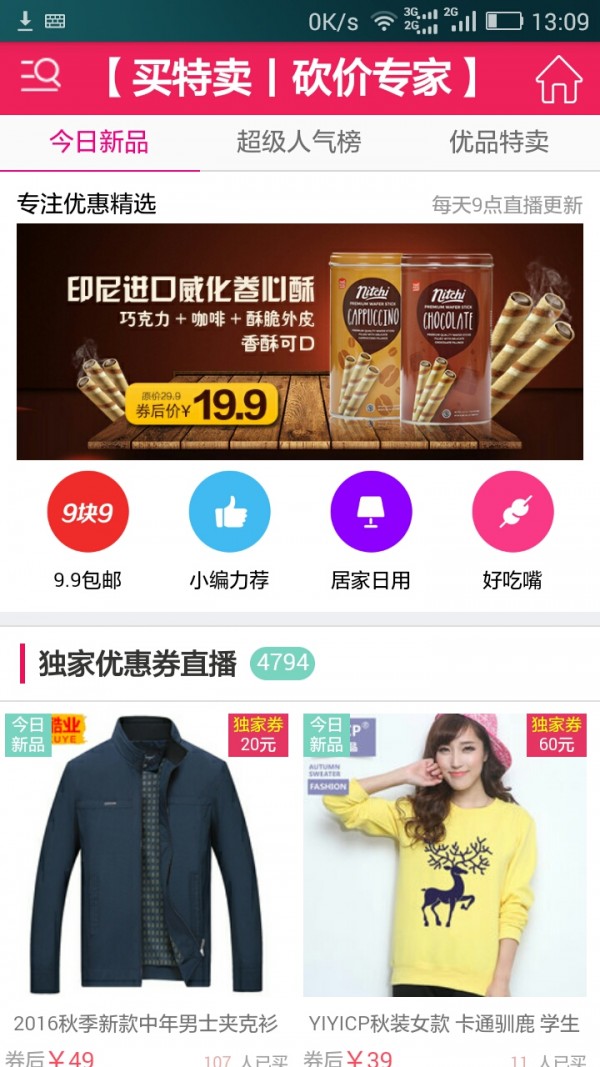Browse the 小编力荐 category
600x1067 pixels.
tap(229, 512)
